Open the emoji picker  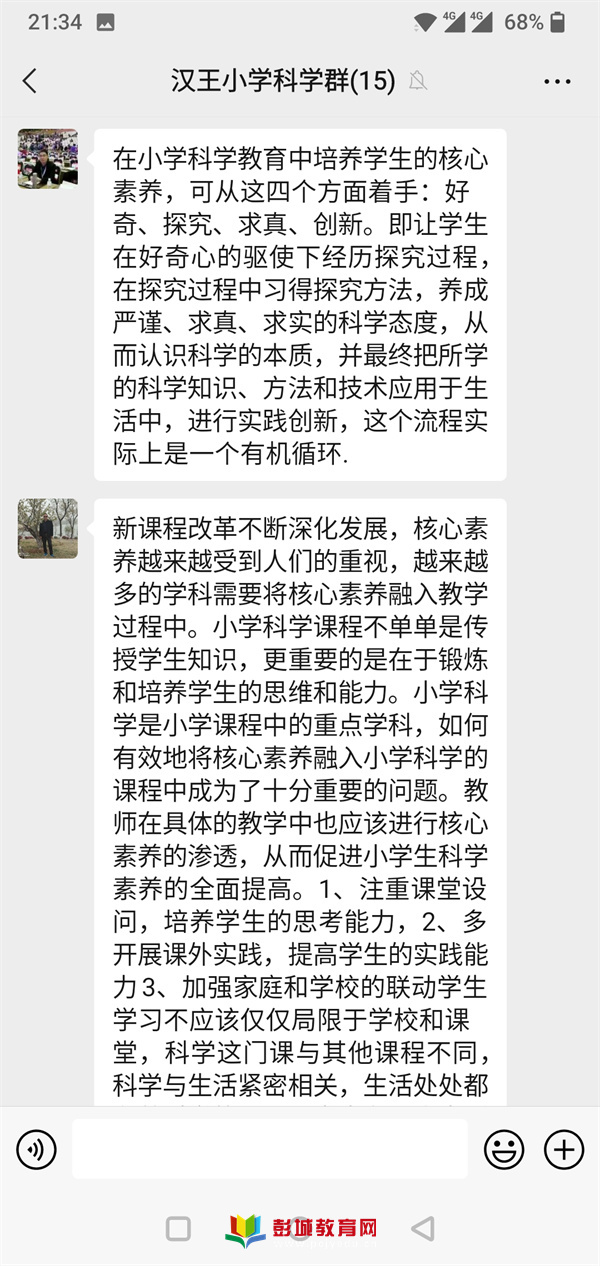coord(504,1150)
